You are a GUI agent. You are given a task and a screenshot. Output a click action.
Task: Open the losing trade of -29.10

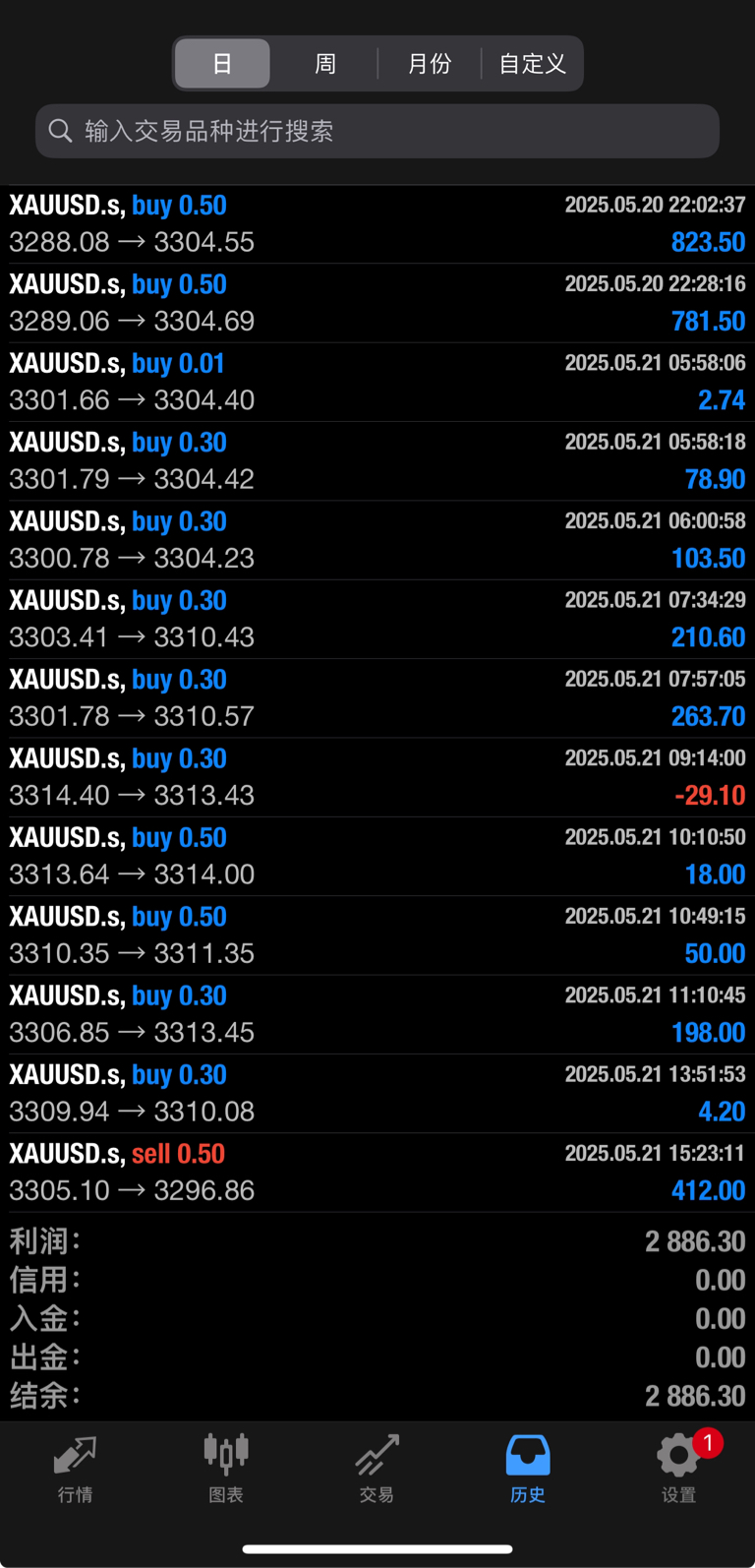(x=377, y=777)
